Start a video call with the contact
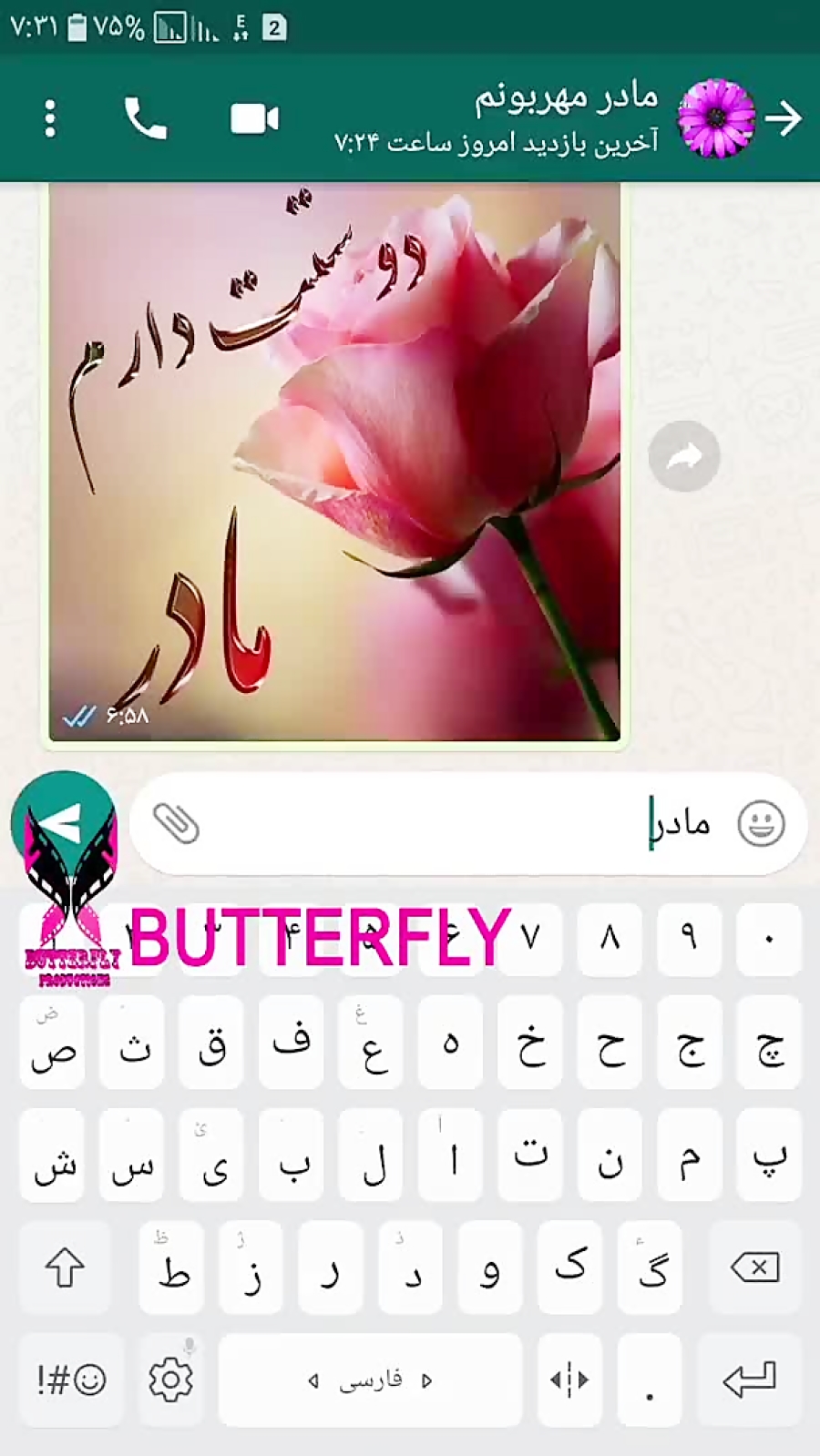 (254, 119)
